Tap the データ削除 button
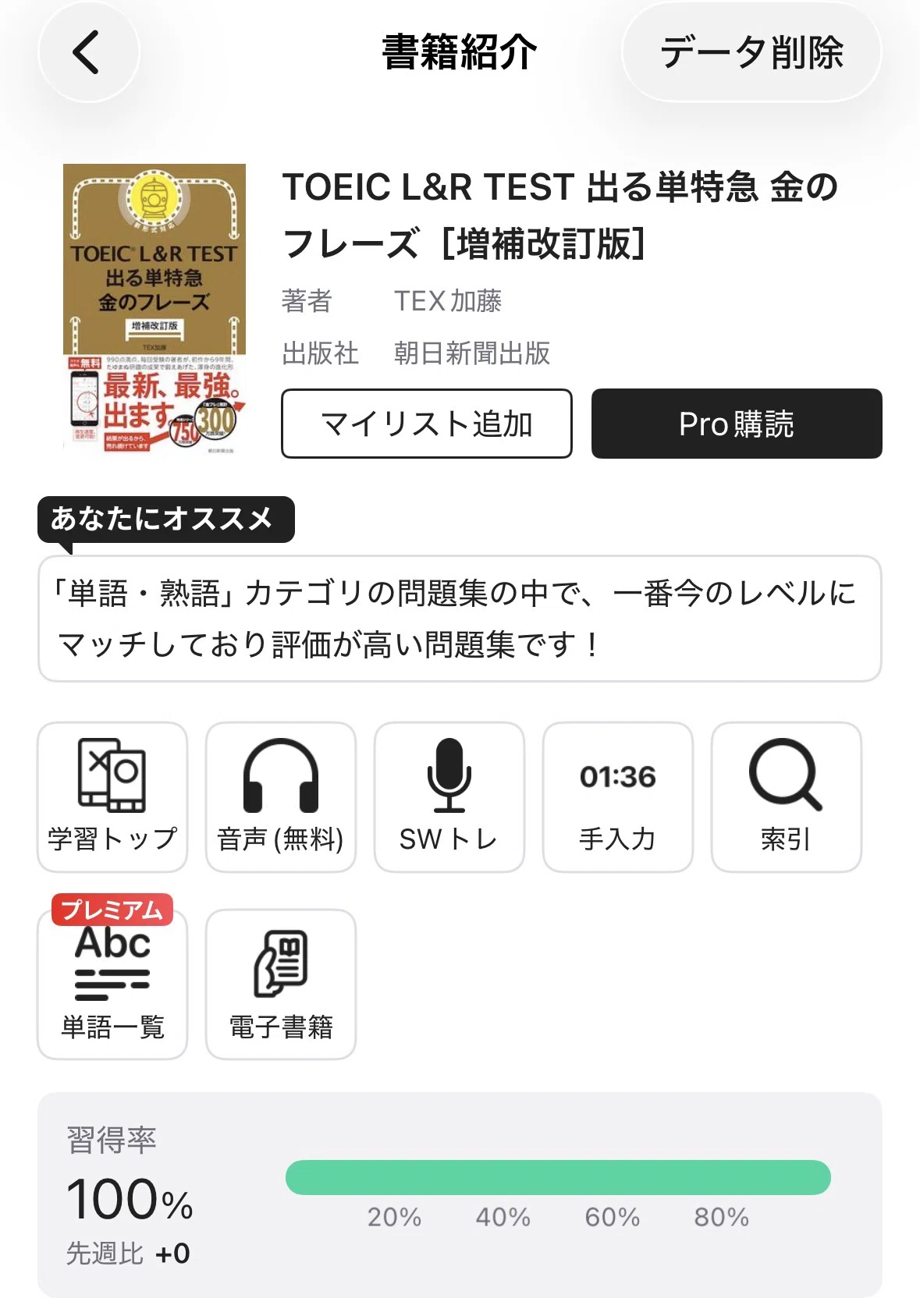The image size is (920, 1316). (751, 52)
